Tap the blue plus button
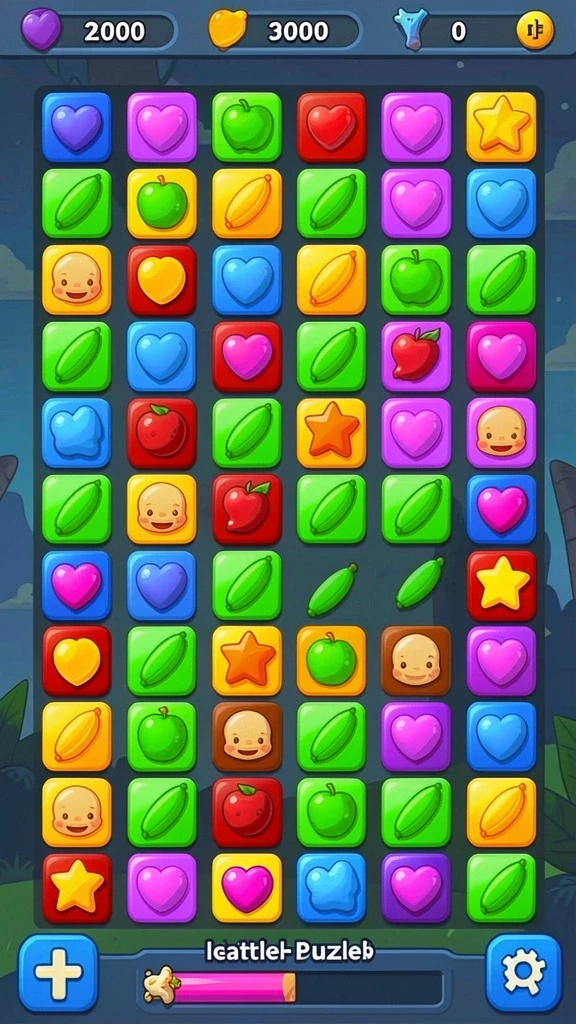Viewport: 576px width, 1024px height. tap(58, 972)
